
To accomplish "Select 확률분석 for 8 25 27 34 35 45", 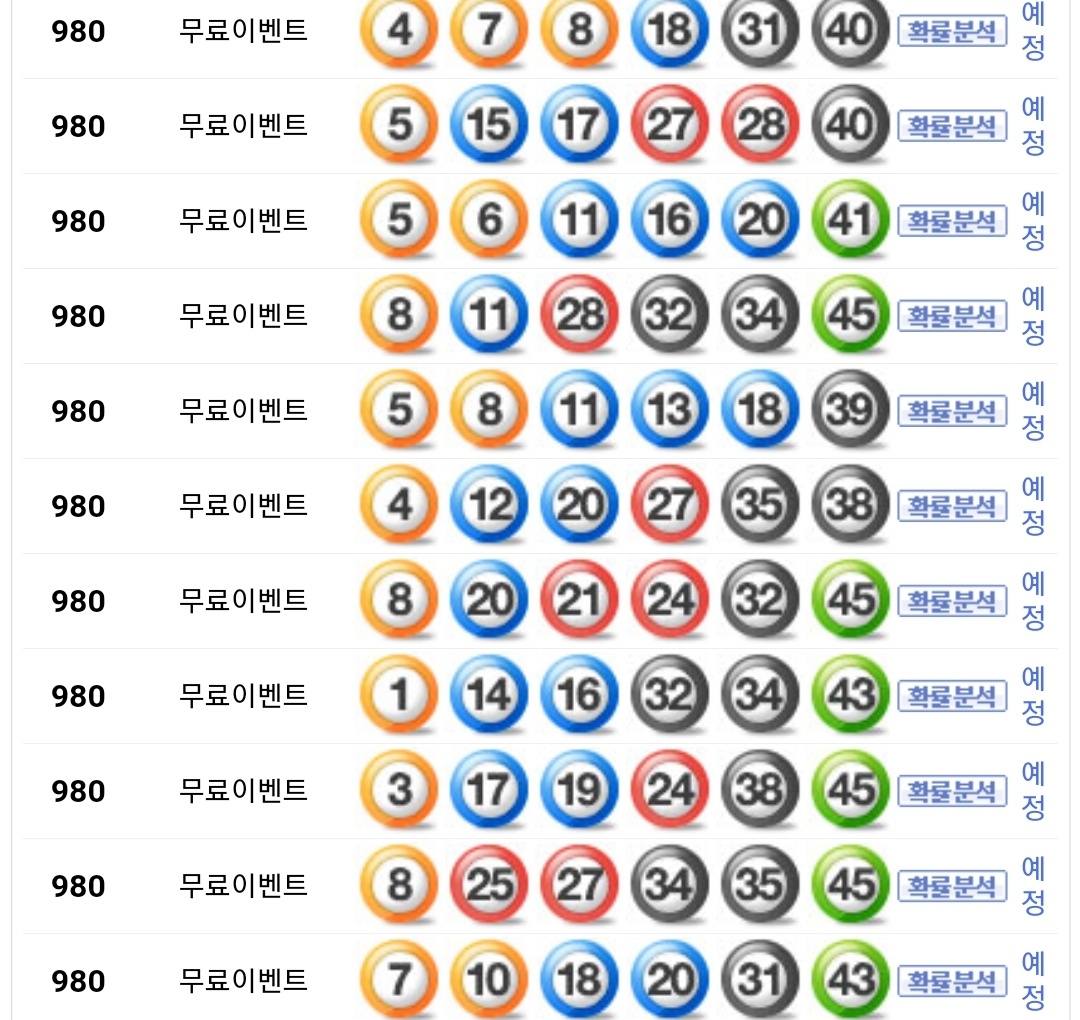I will [x=952, y=886].
